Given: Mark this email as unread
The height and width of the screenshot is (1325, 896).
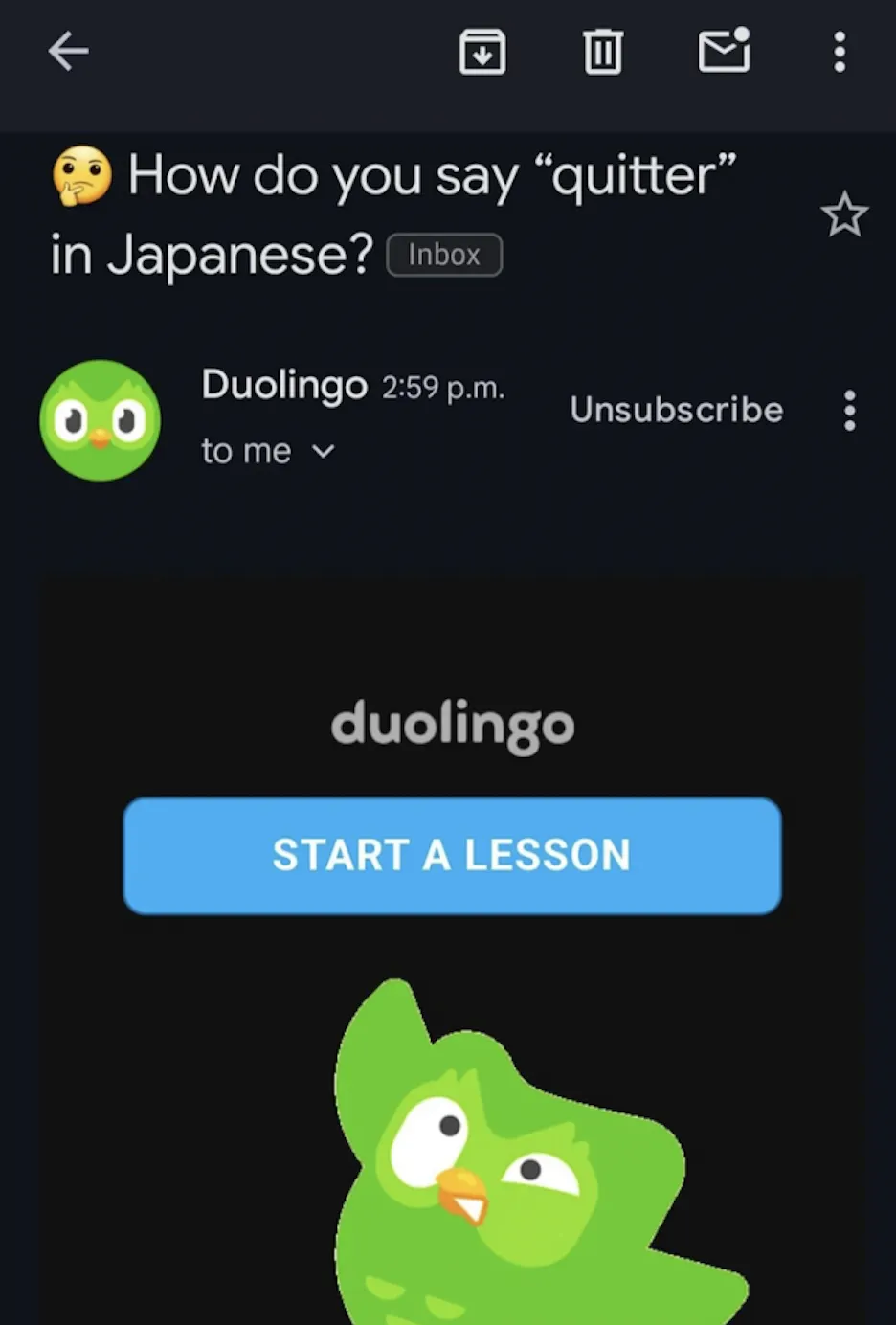Looking at the screenshot, I should coord(724,52).
